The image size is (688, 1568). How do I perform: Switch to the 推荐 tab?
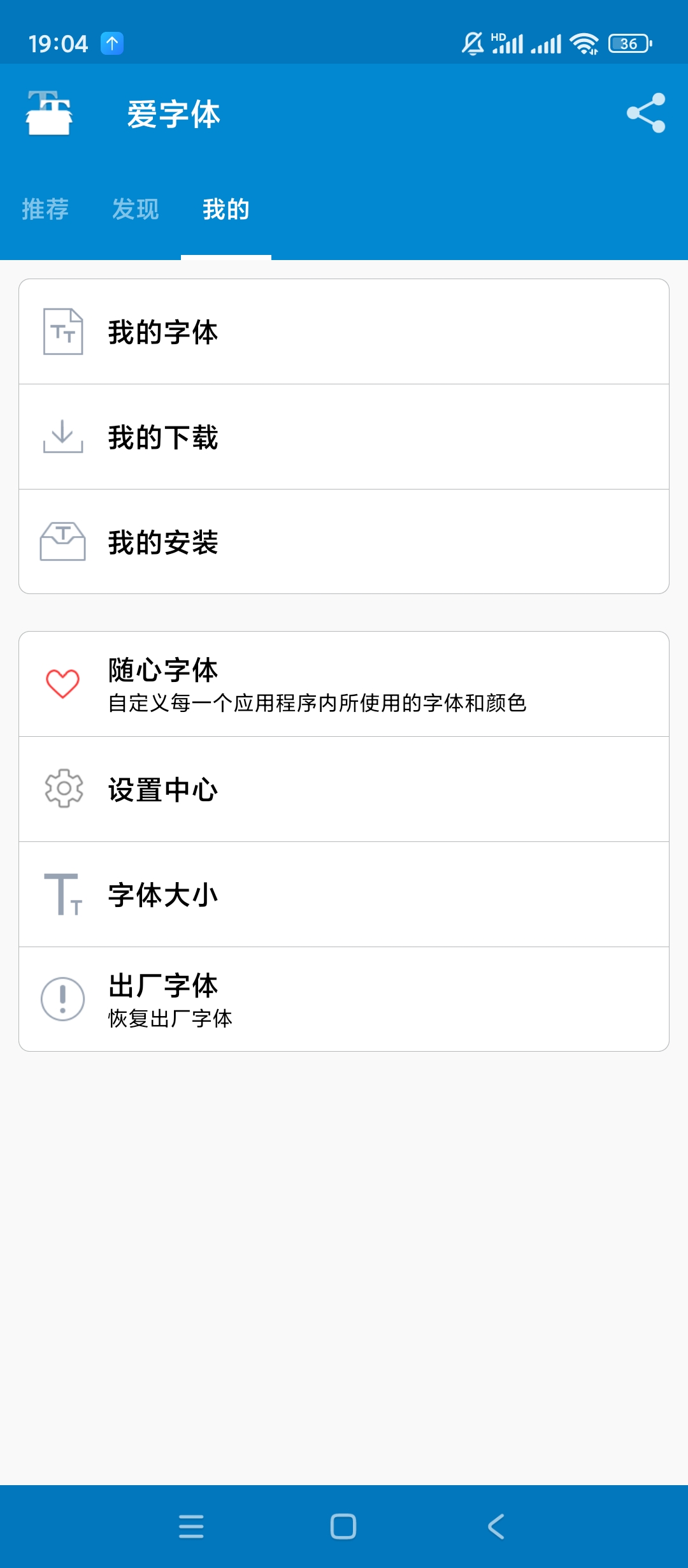point(45,209)
